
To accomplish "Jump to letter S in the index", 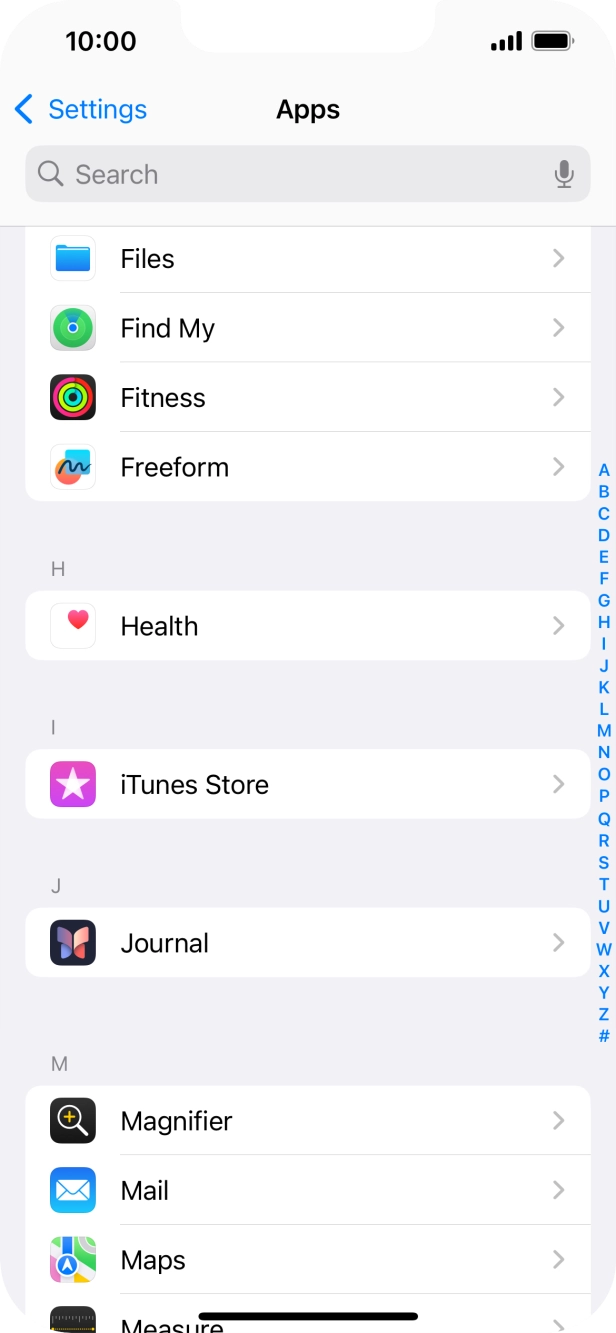I will (603, 862).
